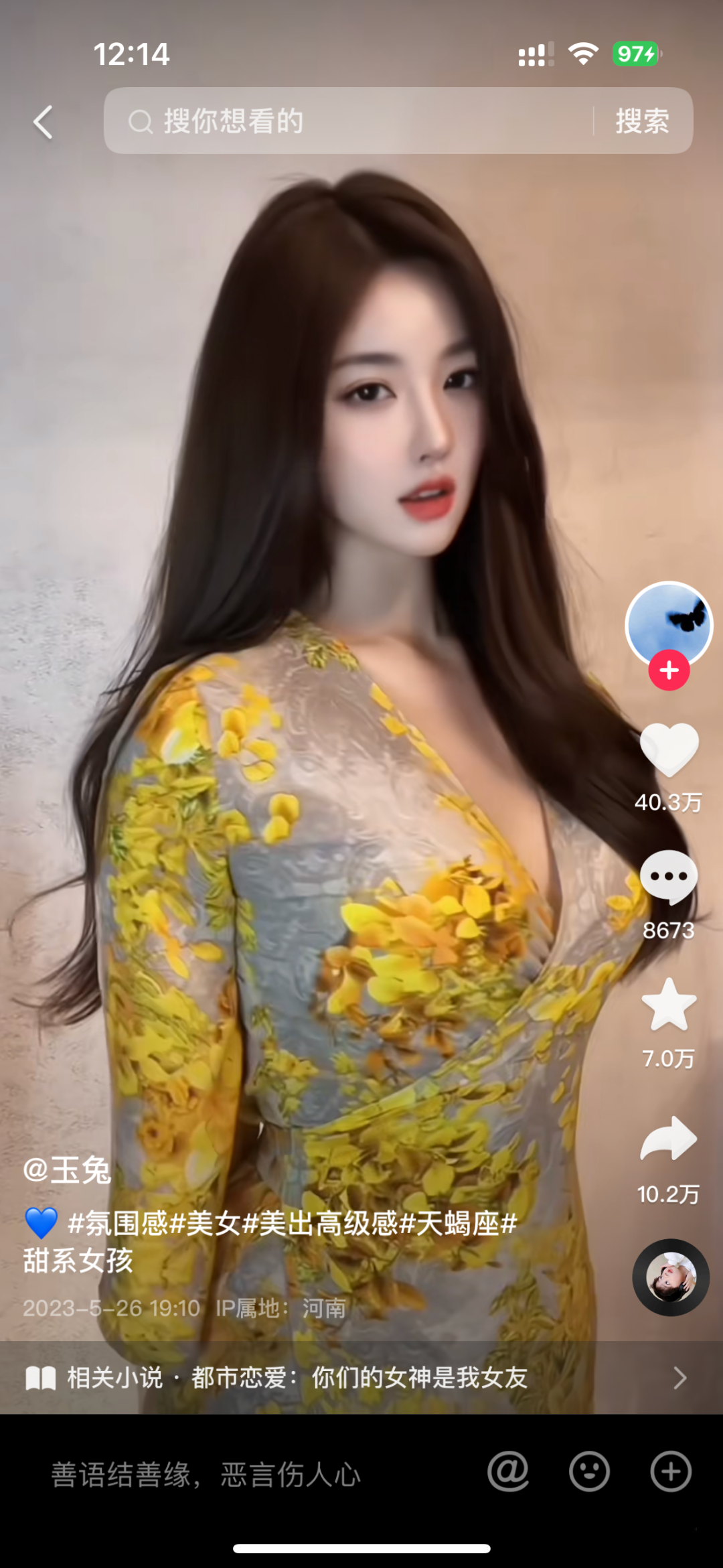Open the #氛围感 hashtag
The width and height of the screenshot is (723, 1568).
click(118, 1224)
